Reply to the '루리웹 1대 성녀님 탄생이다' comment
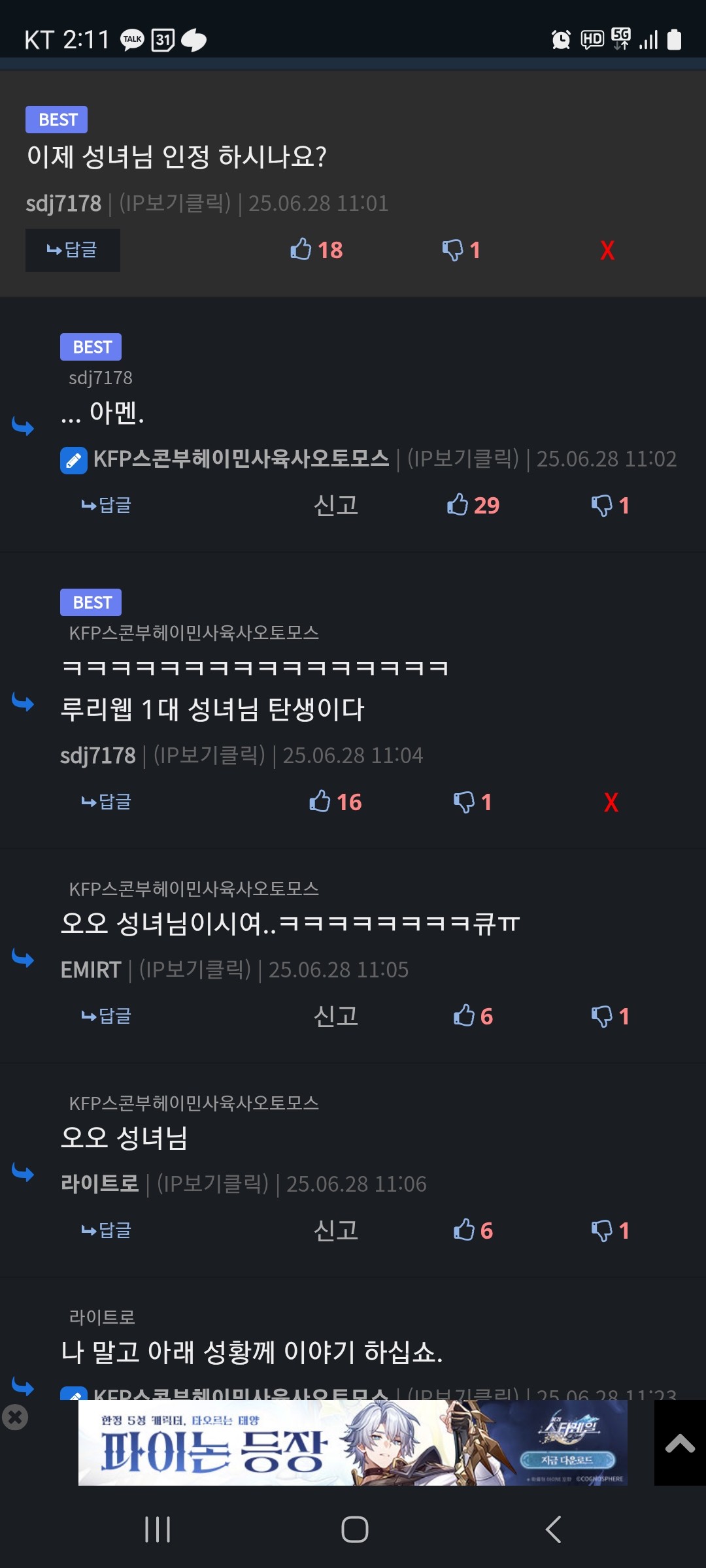Viewport: 706px width, 1568px height. [106, 802]
